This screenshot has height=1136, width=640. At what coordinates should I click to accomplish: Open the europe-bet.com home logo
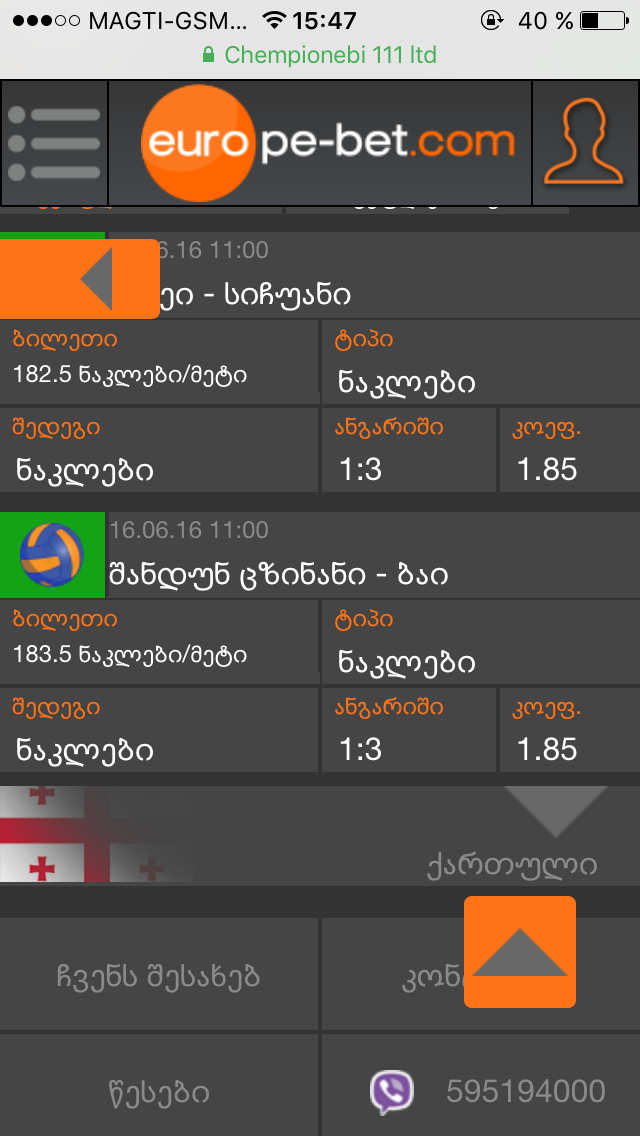coord(320,143)
